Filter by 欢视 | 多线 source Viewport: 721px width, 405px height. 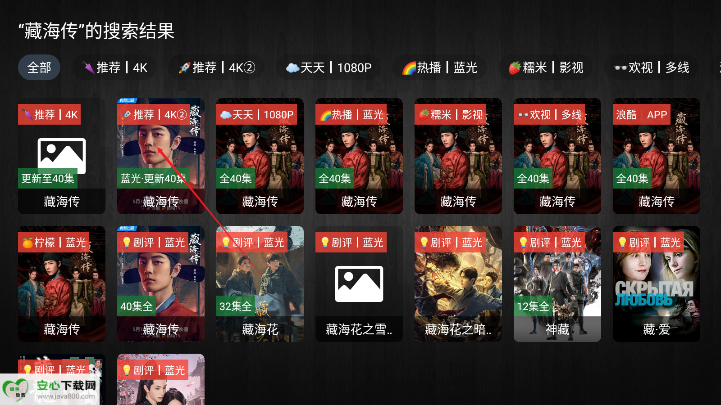[651, 68]
